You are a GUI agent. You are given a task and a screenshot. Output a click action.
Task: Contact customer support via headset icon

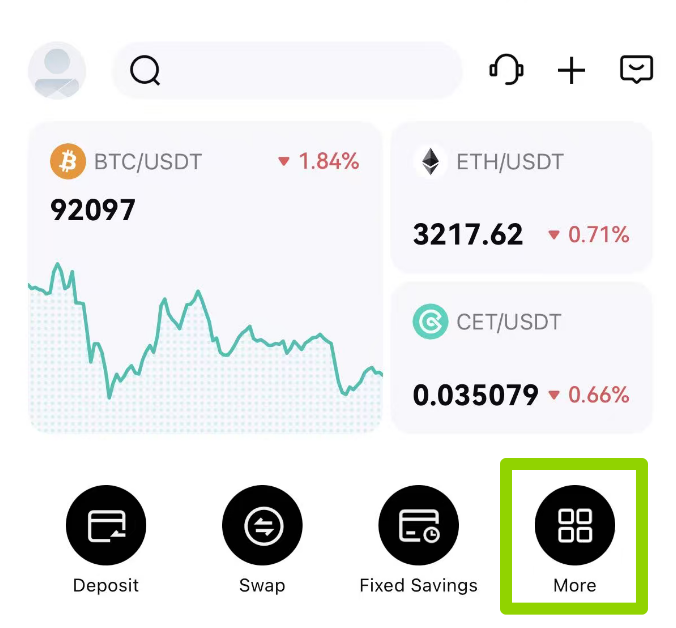click(507, 70)
